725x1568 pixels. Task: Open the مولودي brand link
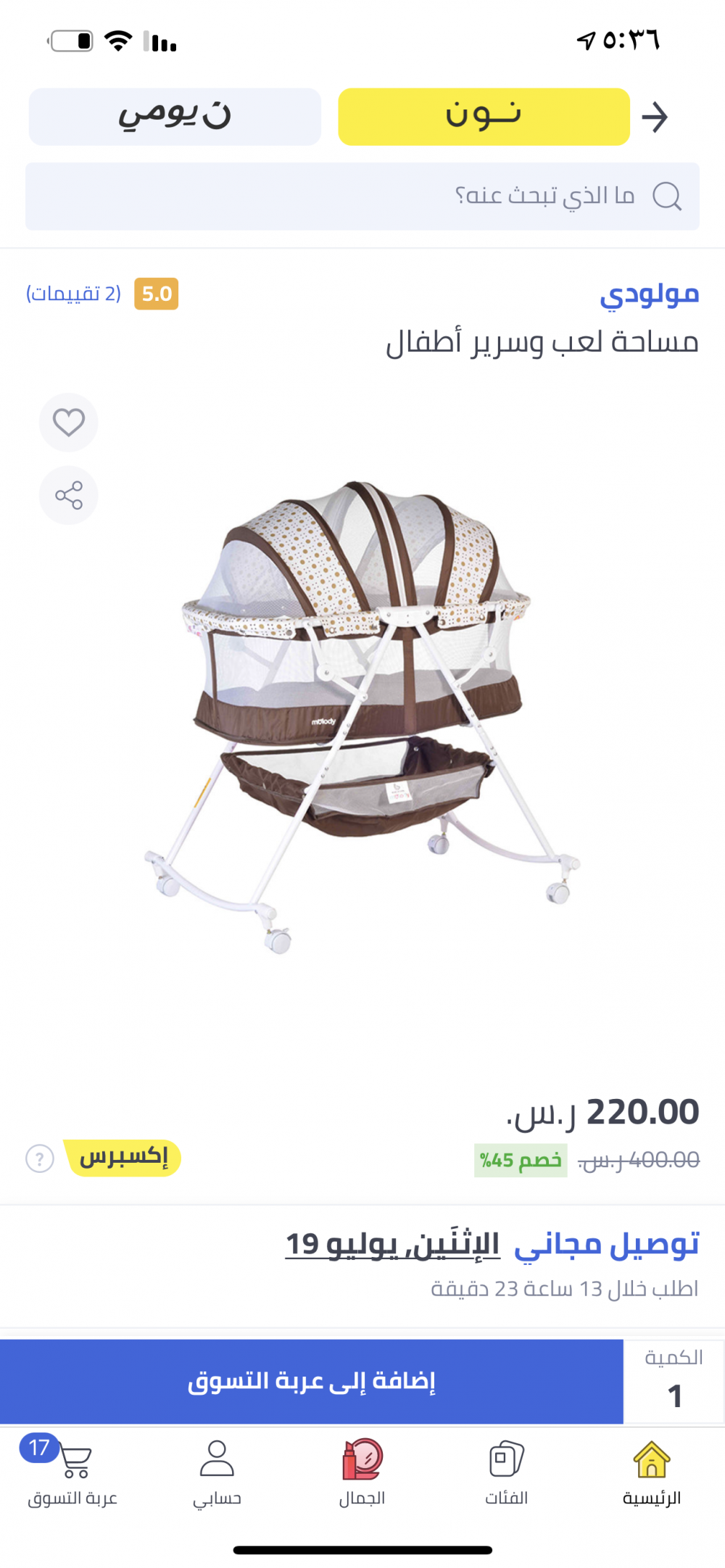pyautogui.click(x=649, y=294)
